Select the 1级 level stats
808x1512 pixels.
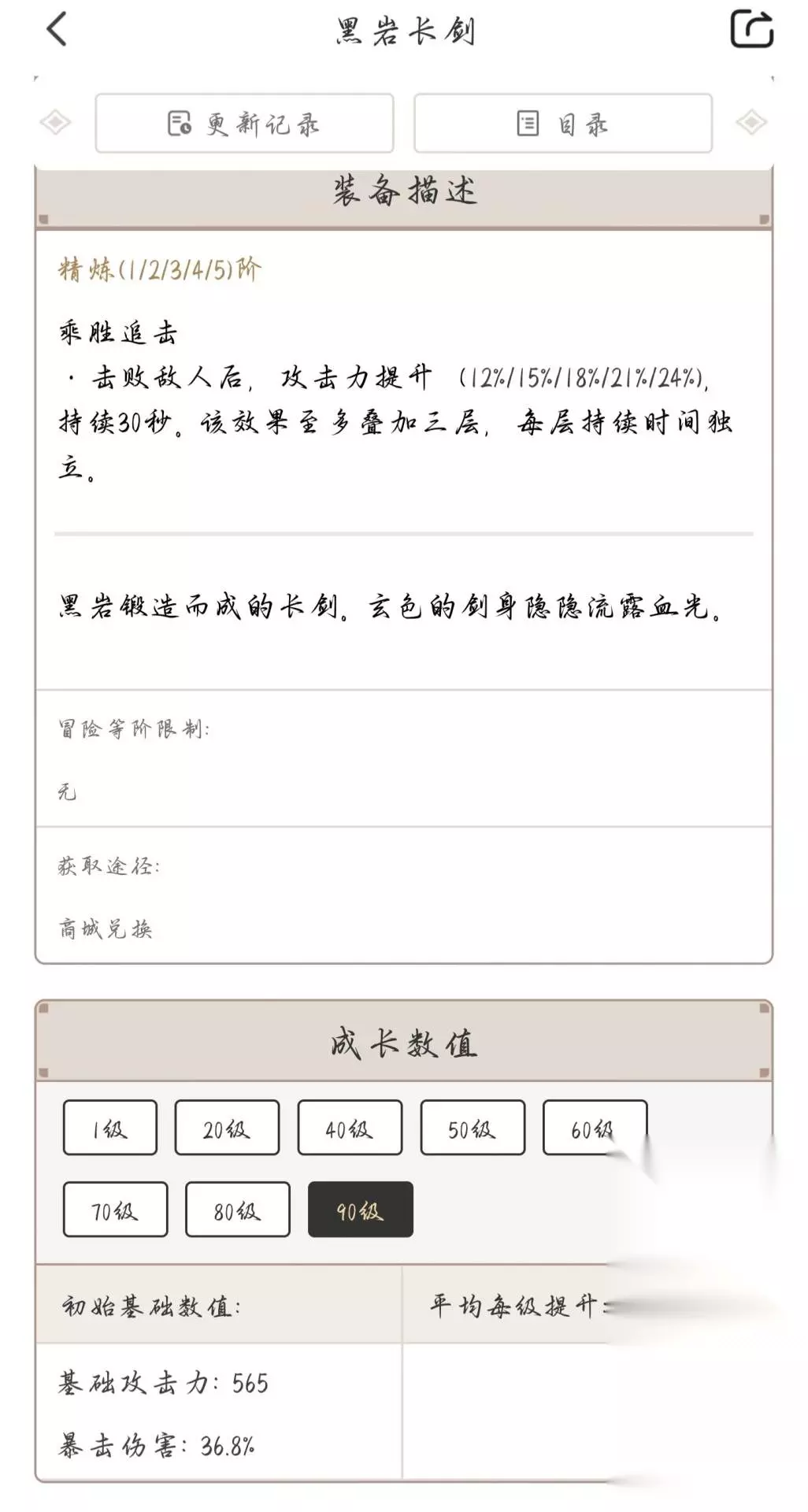pos(110,1128)
